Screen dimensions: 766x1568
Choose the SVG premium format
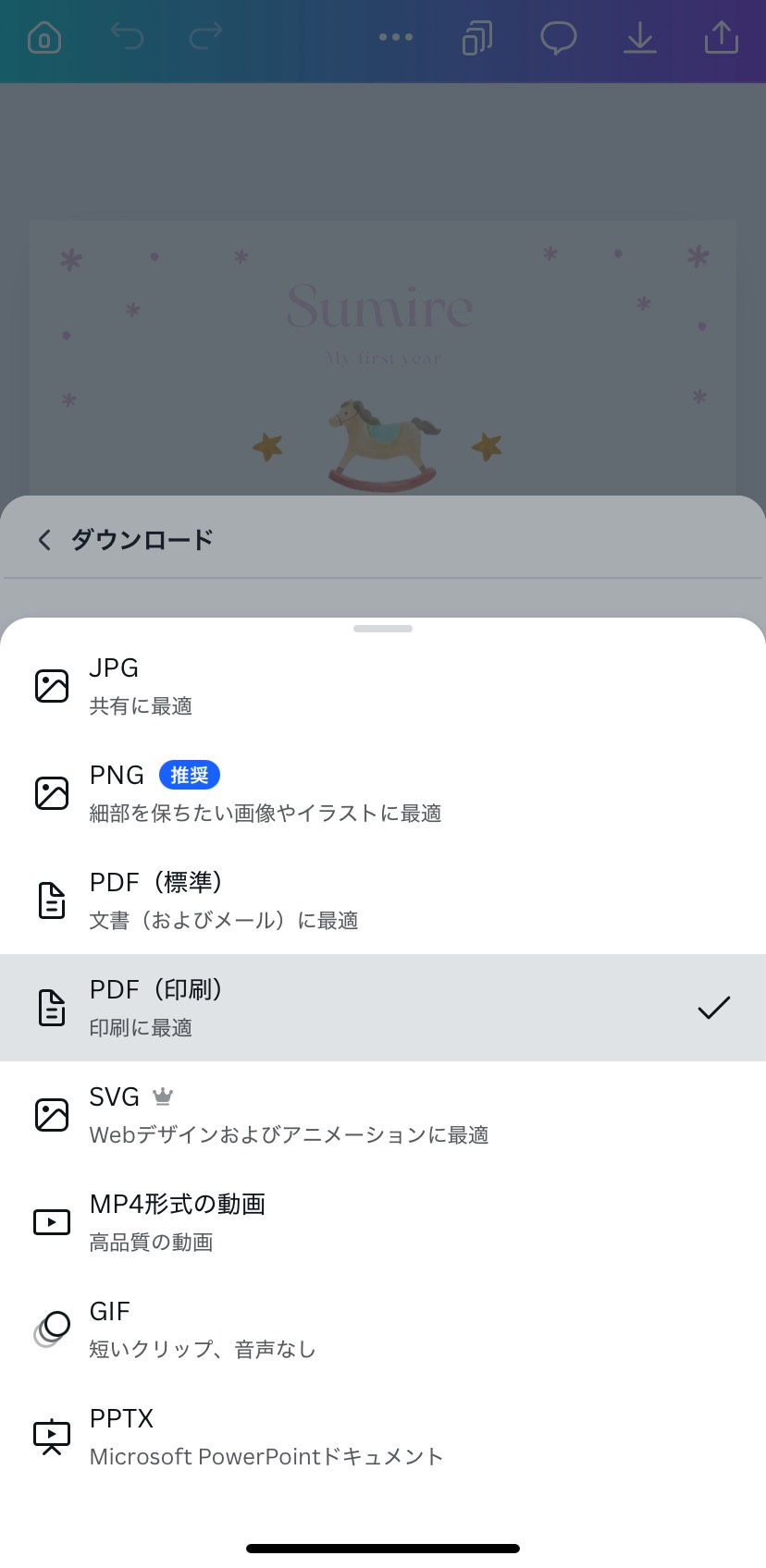pyautogui.click(x=278, y=1115)
